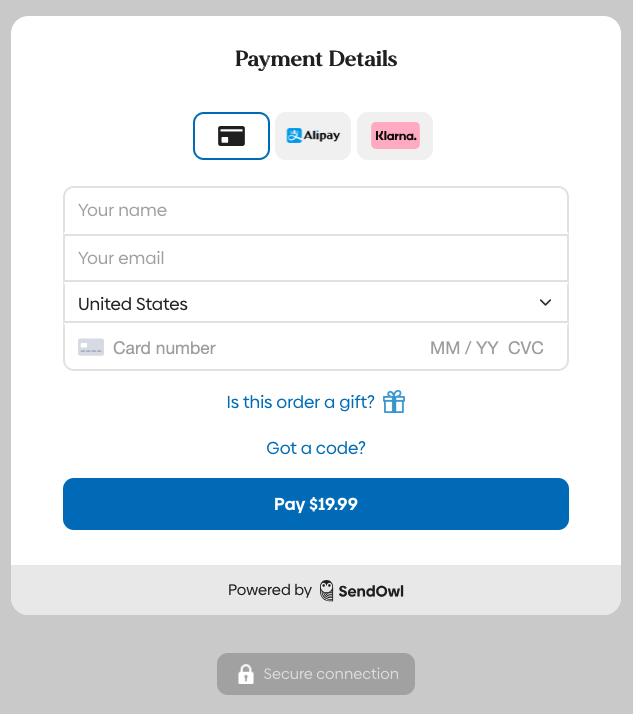Screen dimensions: 633x714
Task: Select the credit card payment method
Action: (x=231, y=136)
